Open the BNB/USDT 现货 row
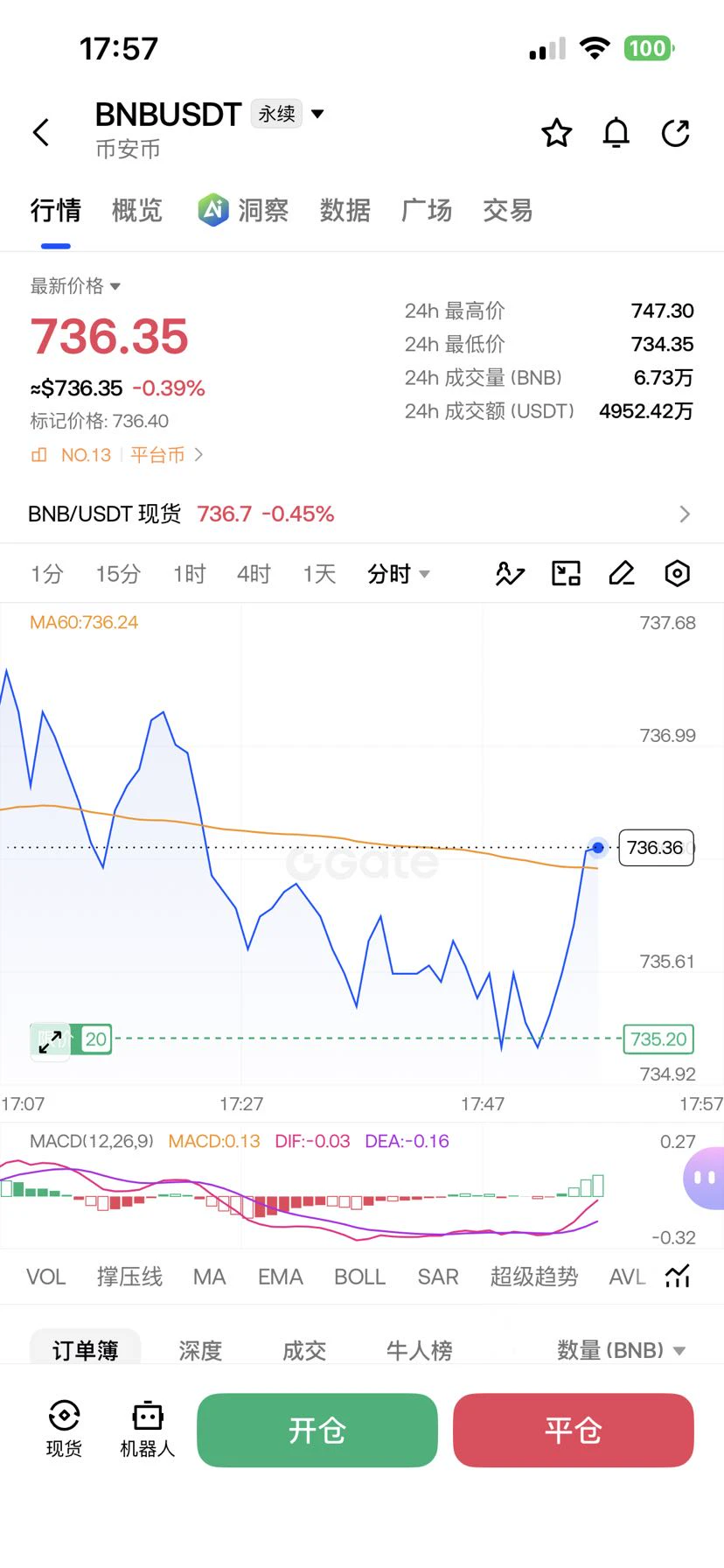Screen dimensions: 724x1568 tap(362, 514)
